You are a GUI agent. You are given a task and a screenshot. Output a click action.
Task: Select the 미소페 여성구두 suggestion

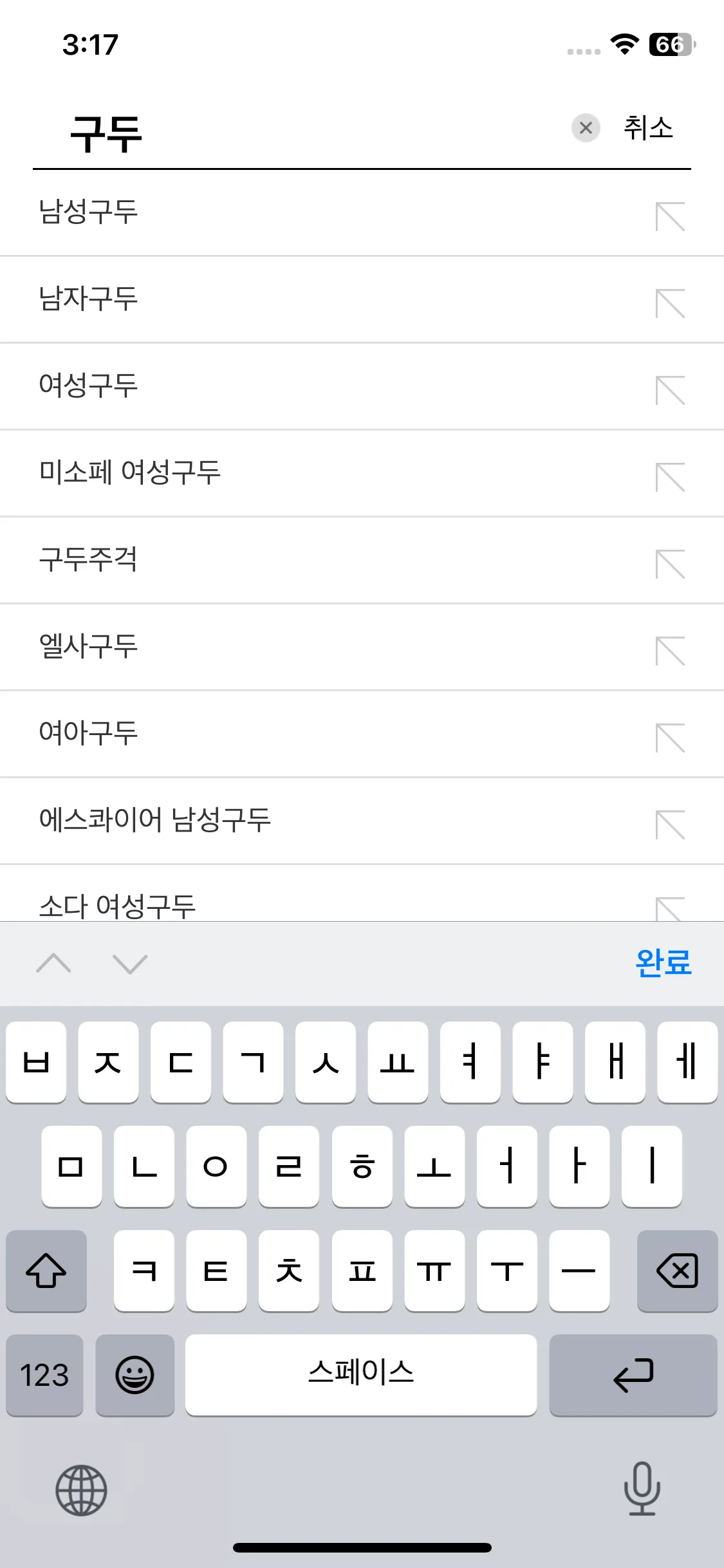tap(130, 473)
